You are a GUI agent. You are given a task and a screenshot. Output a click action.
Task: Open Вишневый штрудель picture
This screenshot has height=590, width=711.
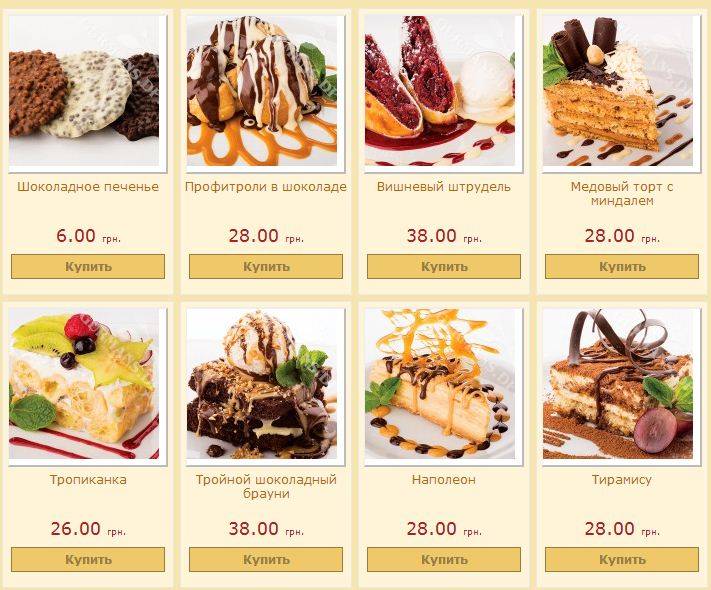click(x=440, y=91)
